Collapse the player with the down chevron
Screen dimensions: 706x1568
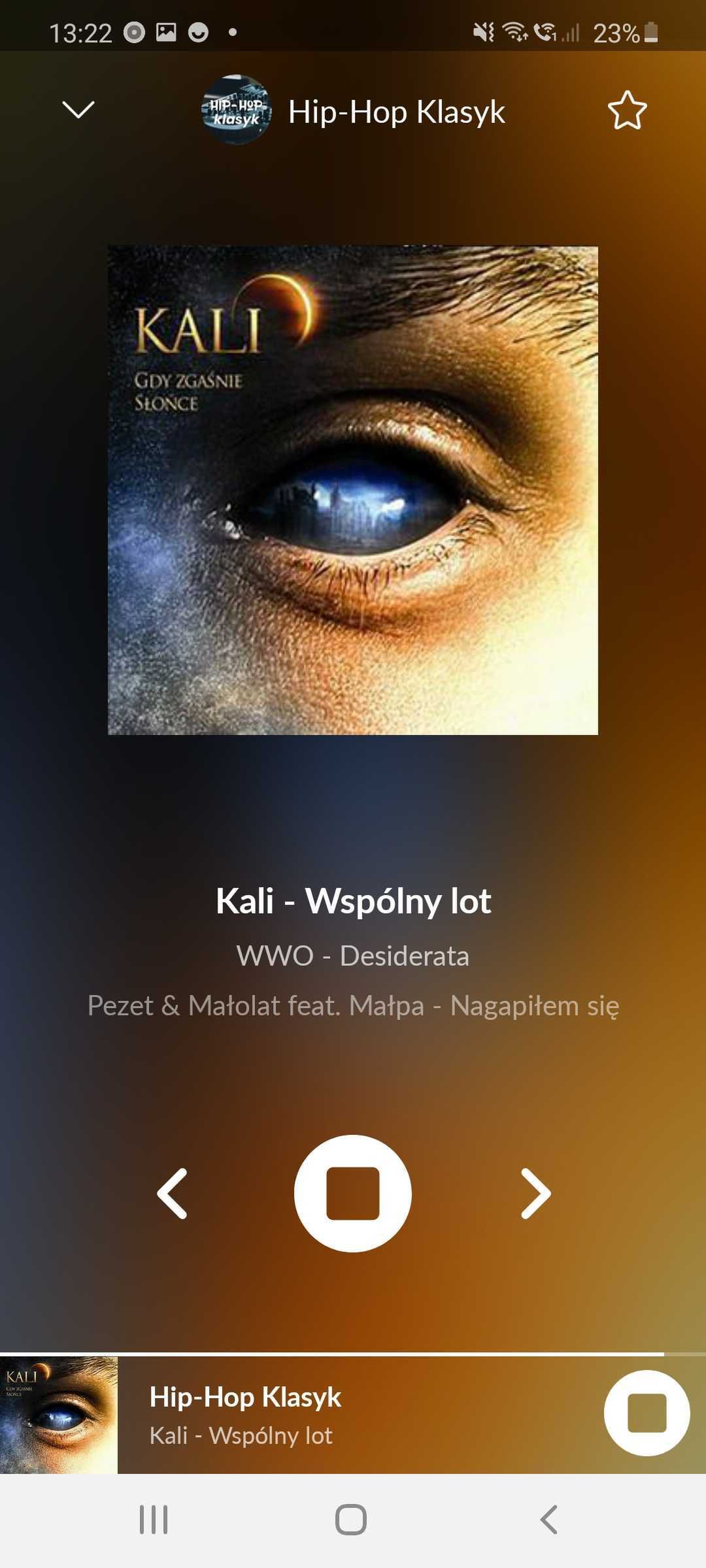[78, 109]
